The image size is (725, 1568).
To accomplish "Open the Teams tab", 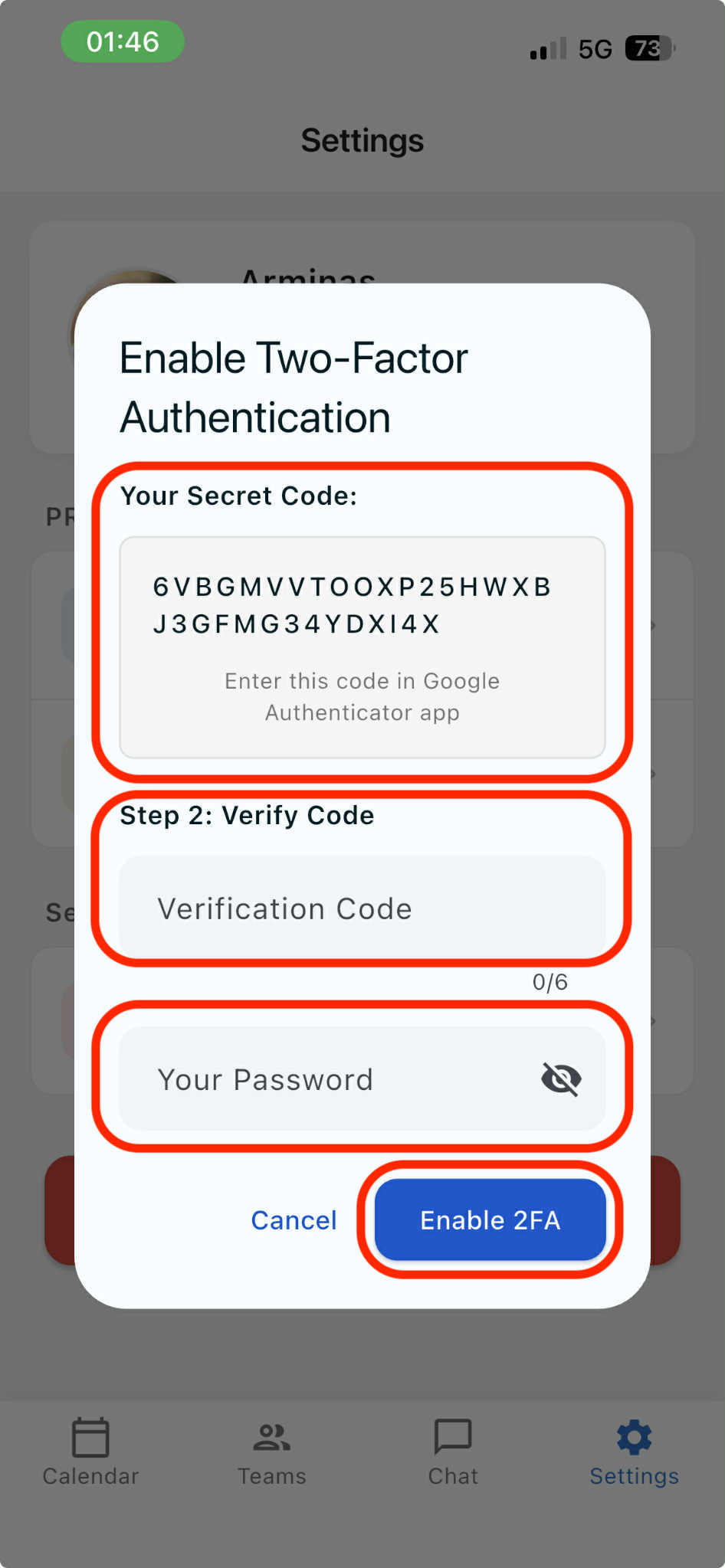I will point(271,1452).
